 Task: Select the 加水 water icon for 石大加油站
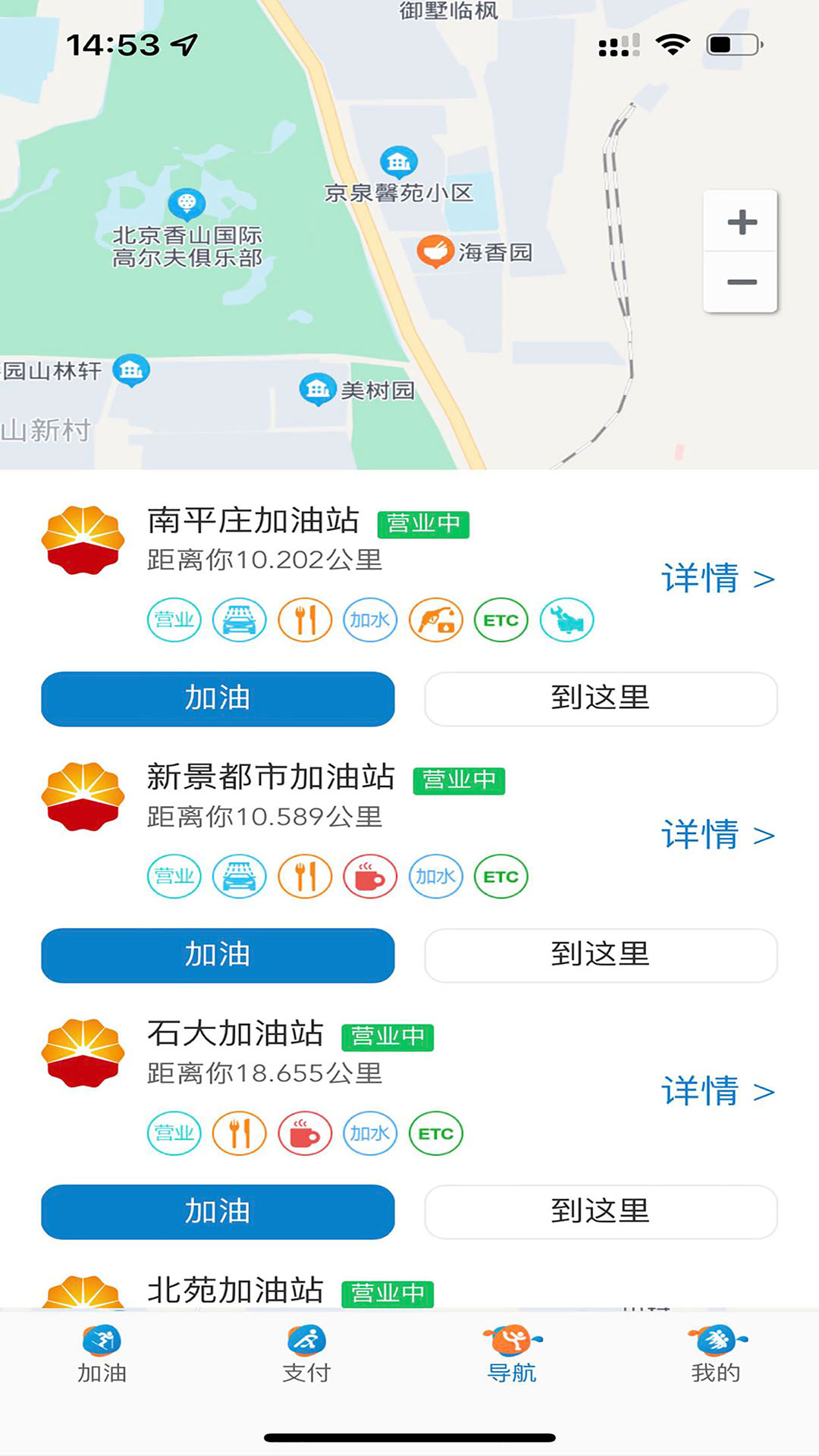369,1133
